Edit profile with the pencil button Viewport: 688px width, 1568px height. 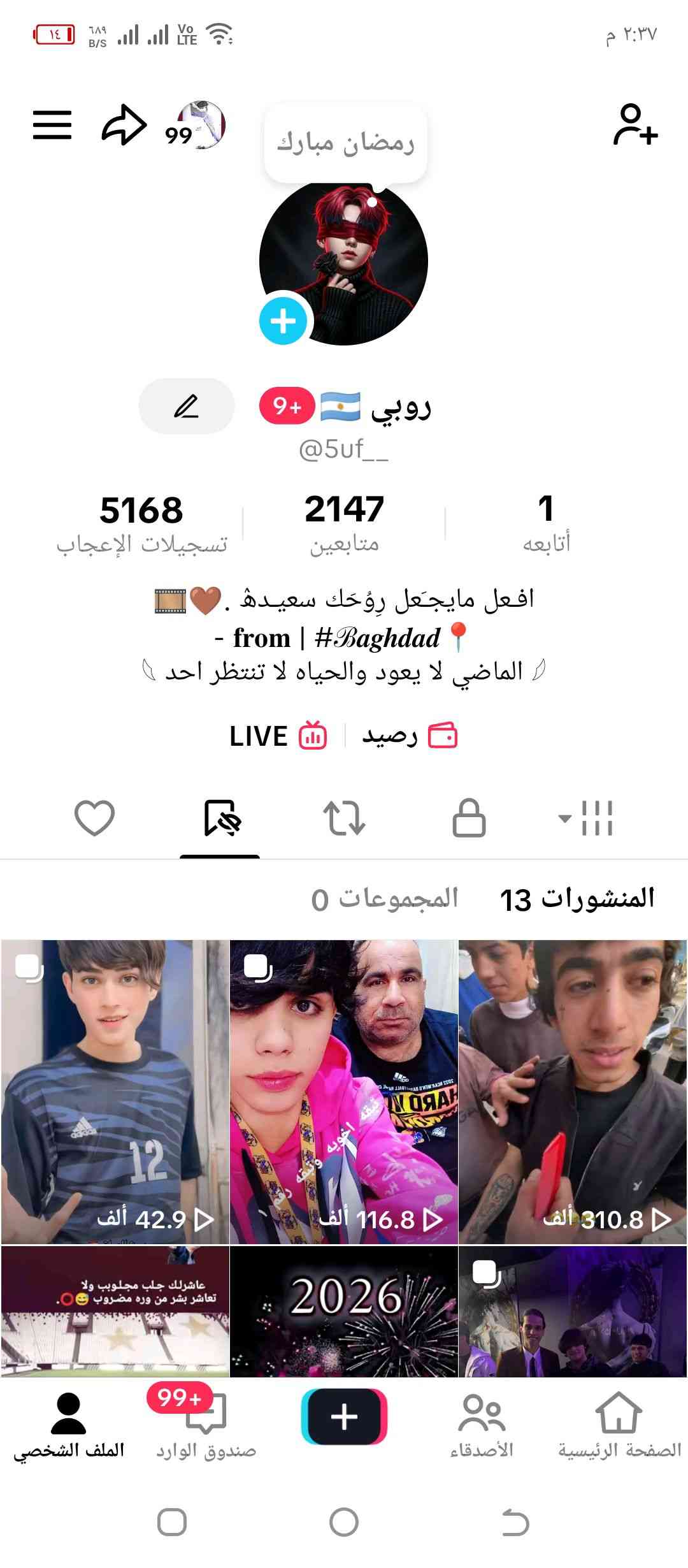187,406
